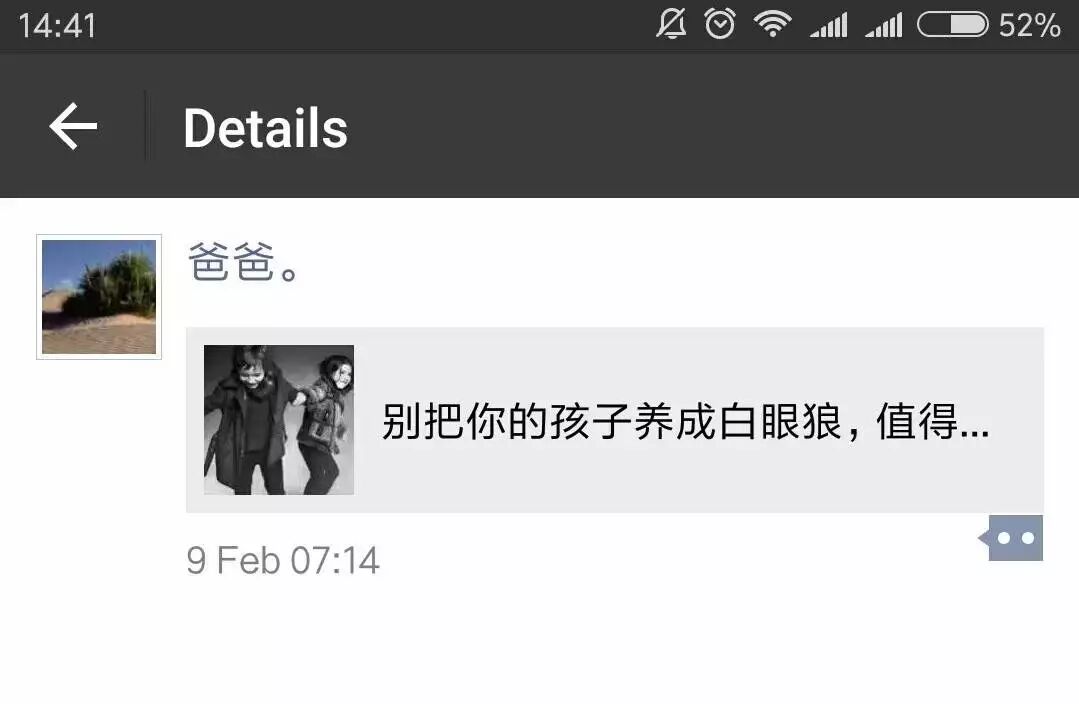Open the like and comment bubble button
The height and width of the screenshot is (704, 1079).
pyautogui.click(x=1014, y=538)
